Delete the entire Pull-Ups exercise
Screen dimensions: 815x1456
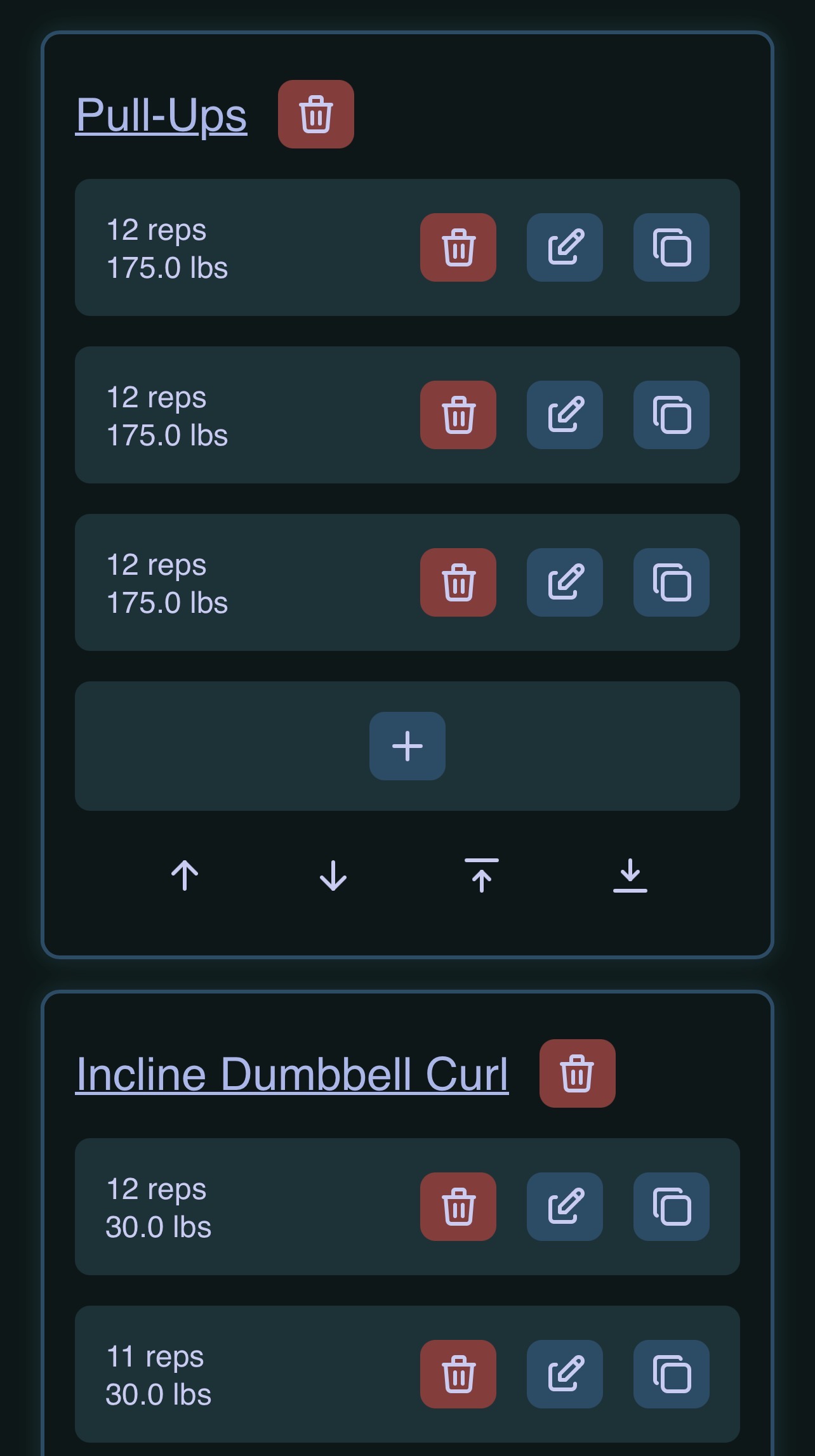[x=316, y=114]
